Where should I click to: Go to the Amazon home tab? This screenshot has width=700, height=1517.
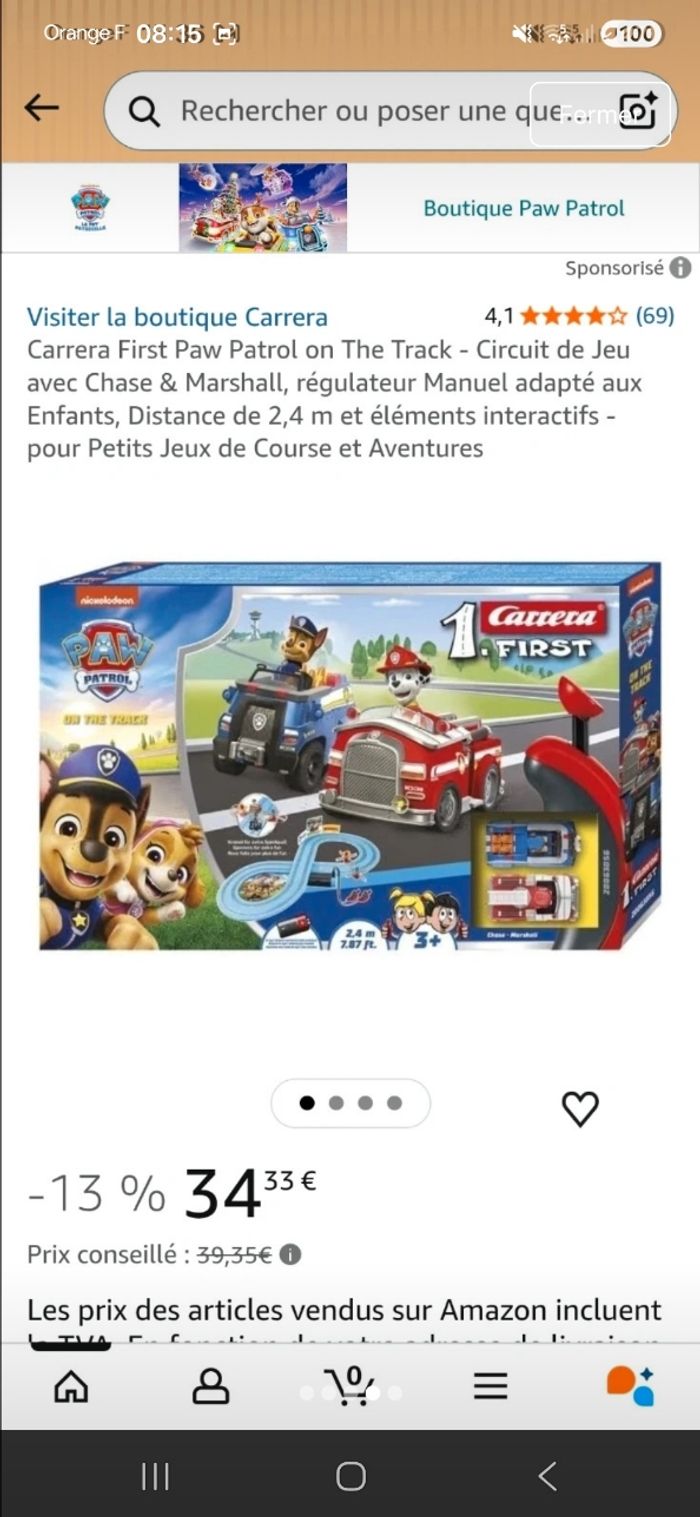[71, 1386]
